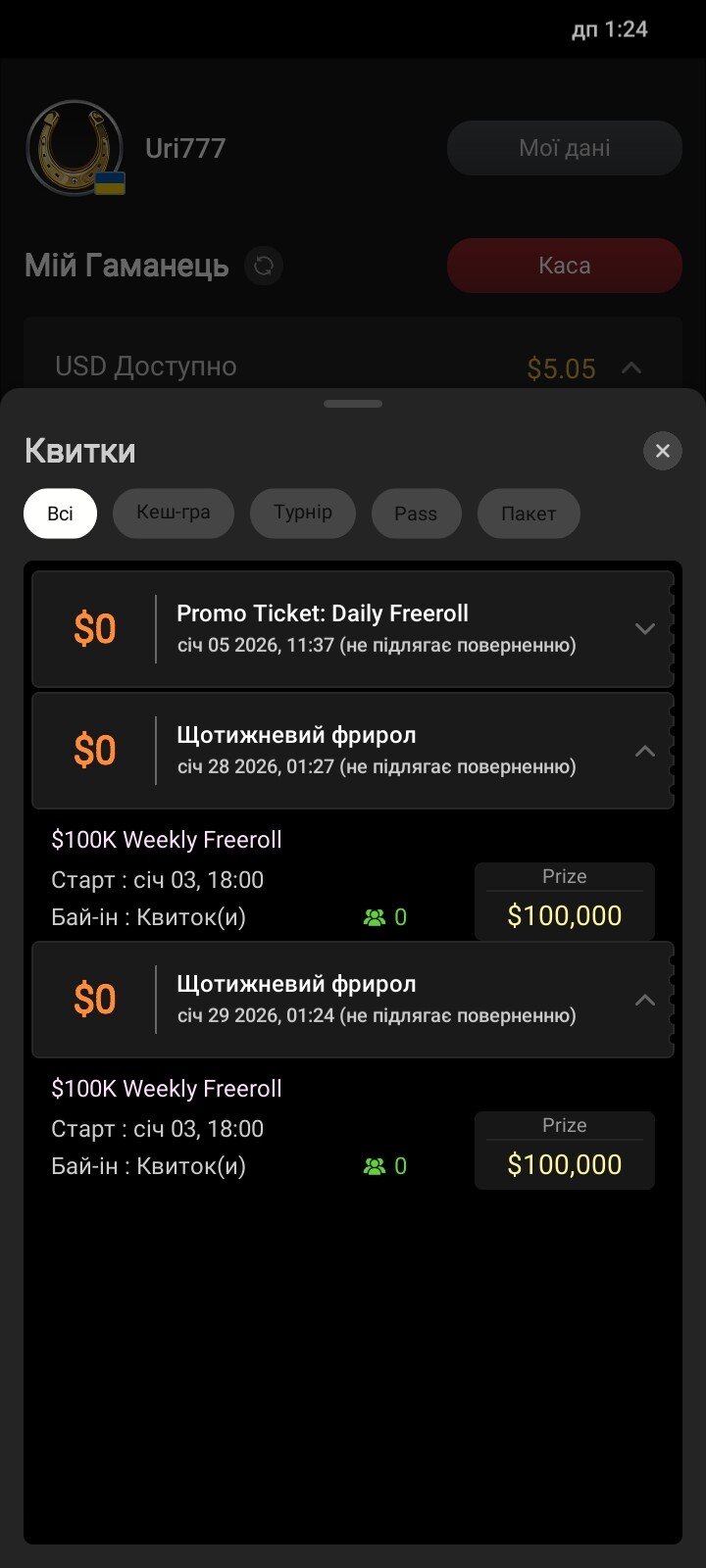Refresh the Мій Гаманець balance

(263, 266)
